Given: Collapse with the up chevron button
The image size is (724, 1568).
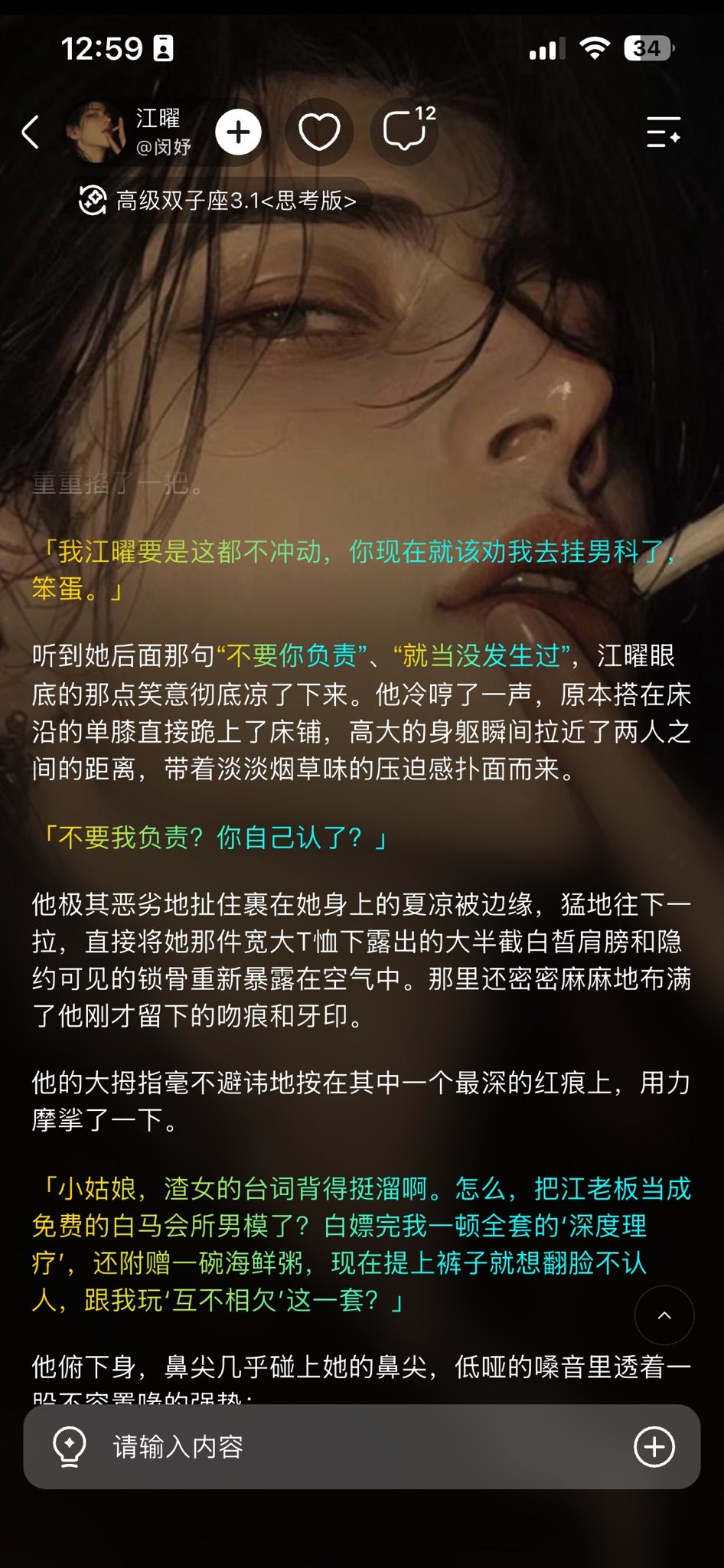Looking at the screenshot, I should [664, 1315].
